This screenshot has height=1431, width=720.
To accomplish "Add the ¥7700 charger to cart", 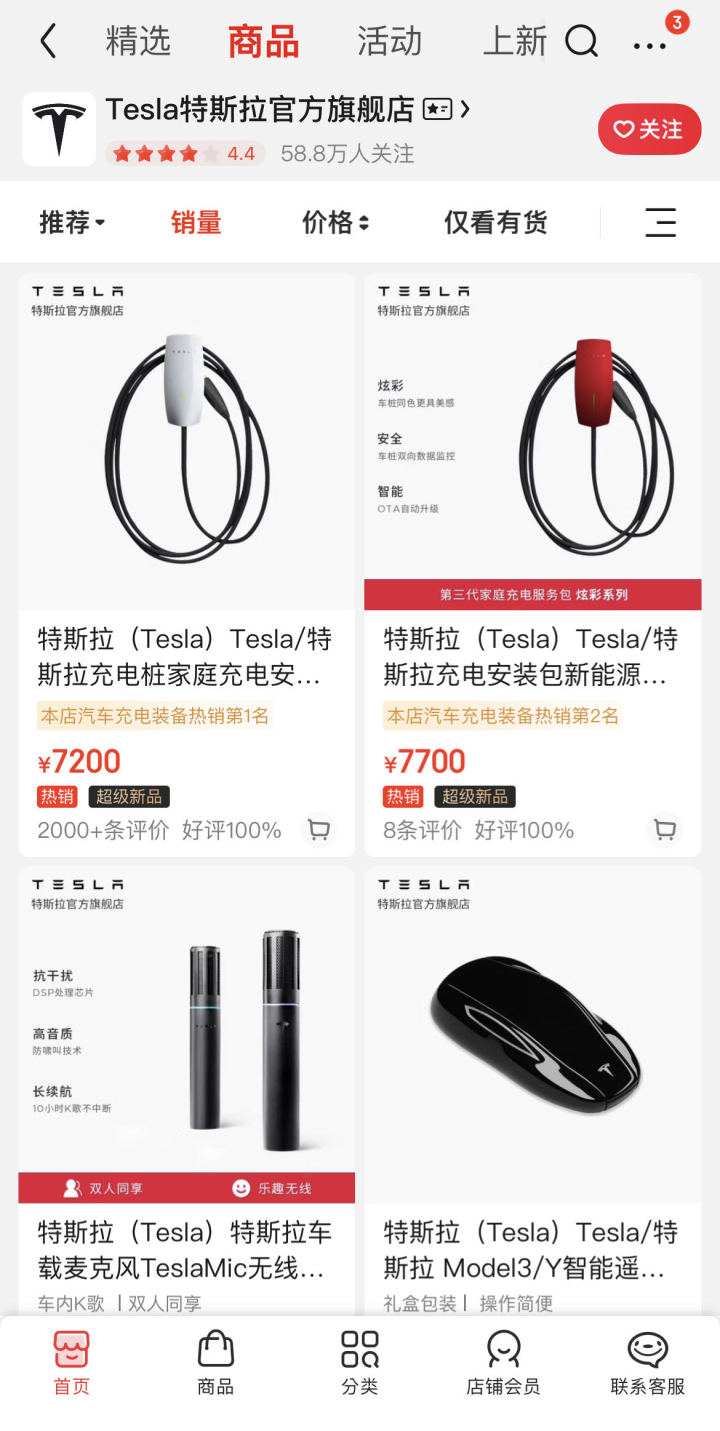I will (665, 830).
